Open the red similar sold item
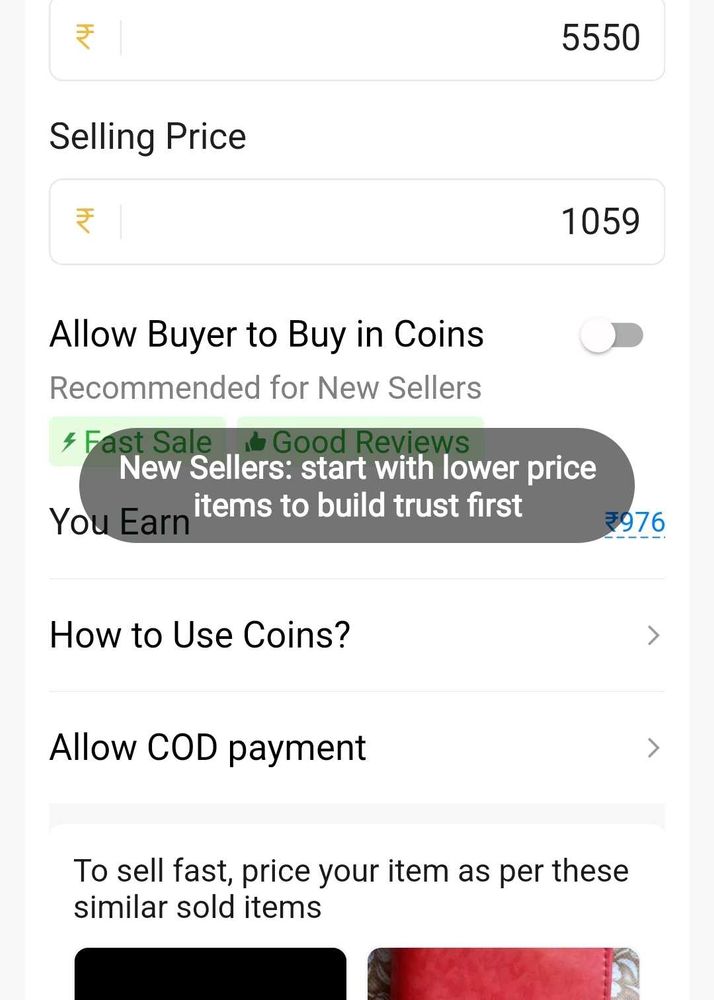Viewport: 714px width, 1000px height. pyautogui.click(x=503, y=975)
